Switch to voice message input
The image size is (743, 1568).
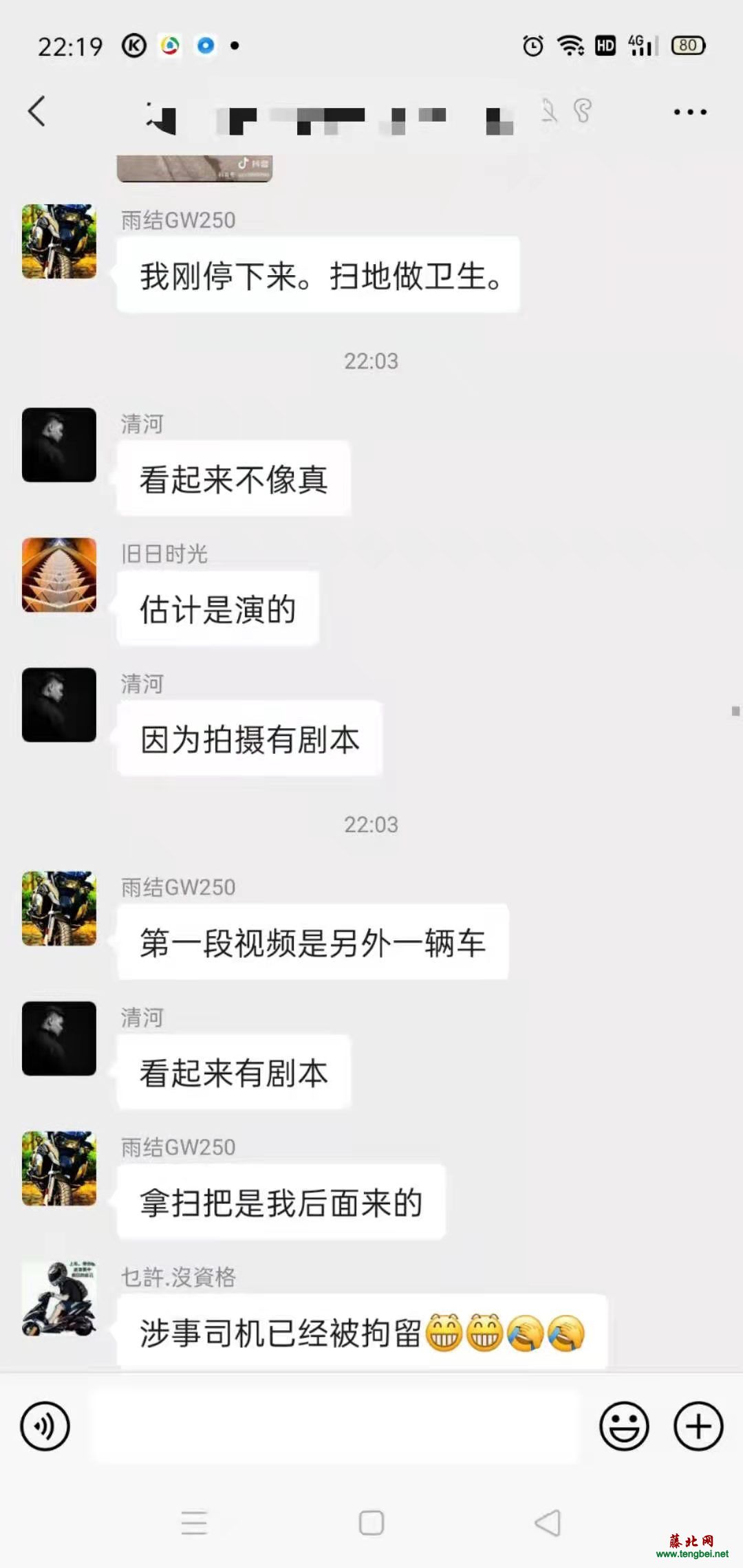(x=45, y=1426)
